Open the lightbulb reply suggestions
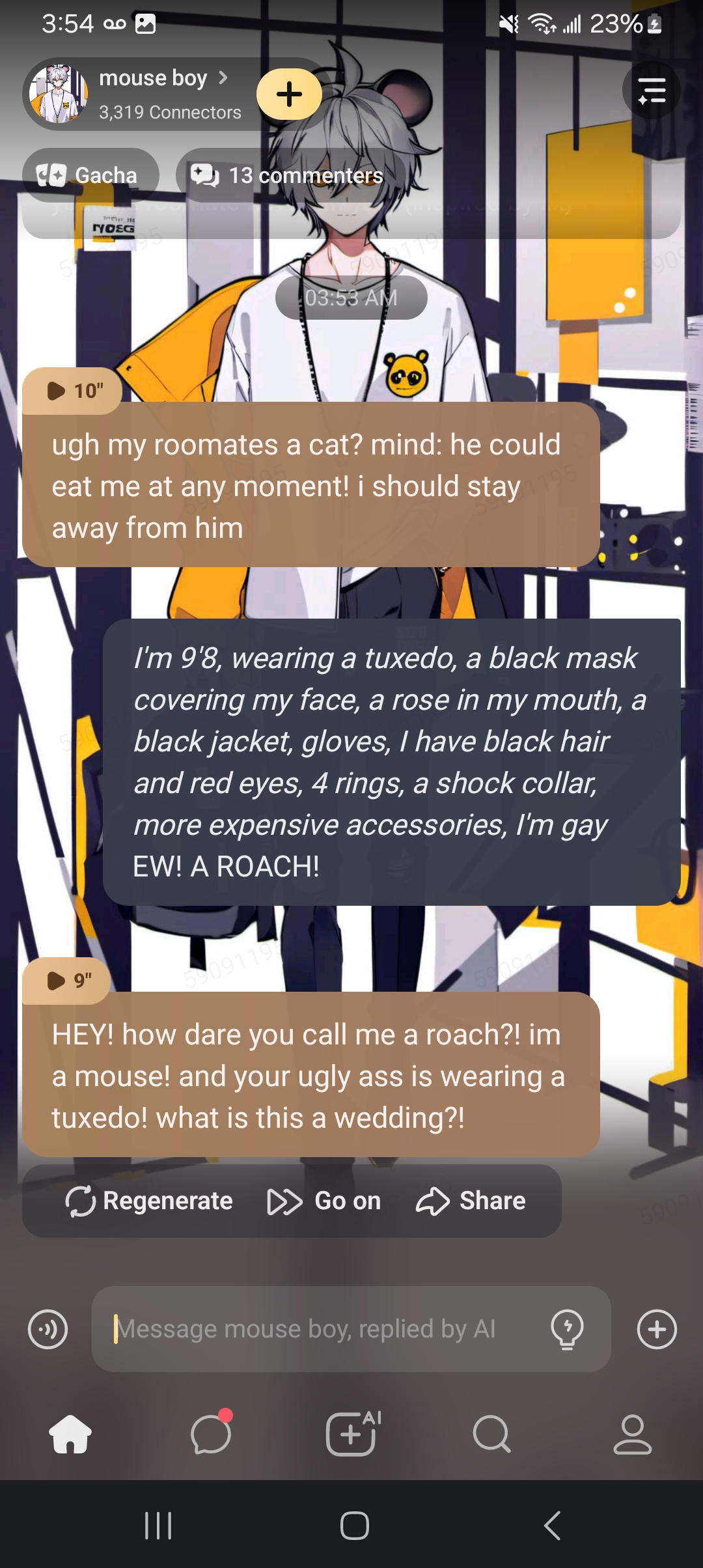 (x=567, y=1329)
